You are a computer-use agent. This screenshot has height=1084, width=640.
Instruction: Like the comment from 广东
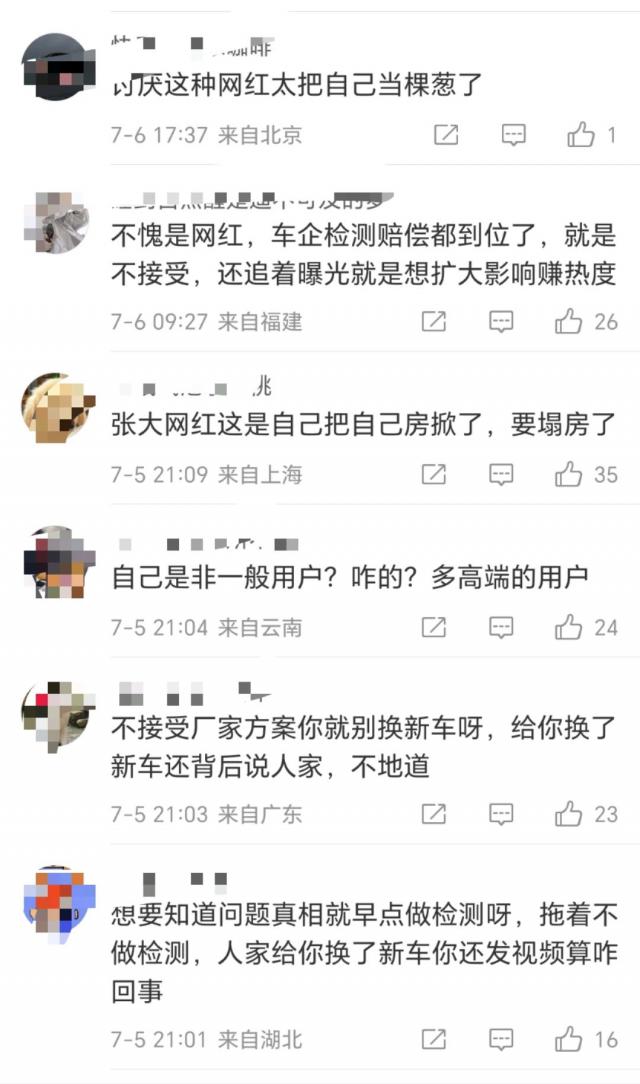[569, 814]
